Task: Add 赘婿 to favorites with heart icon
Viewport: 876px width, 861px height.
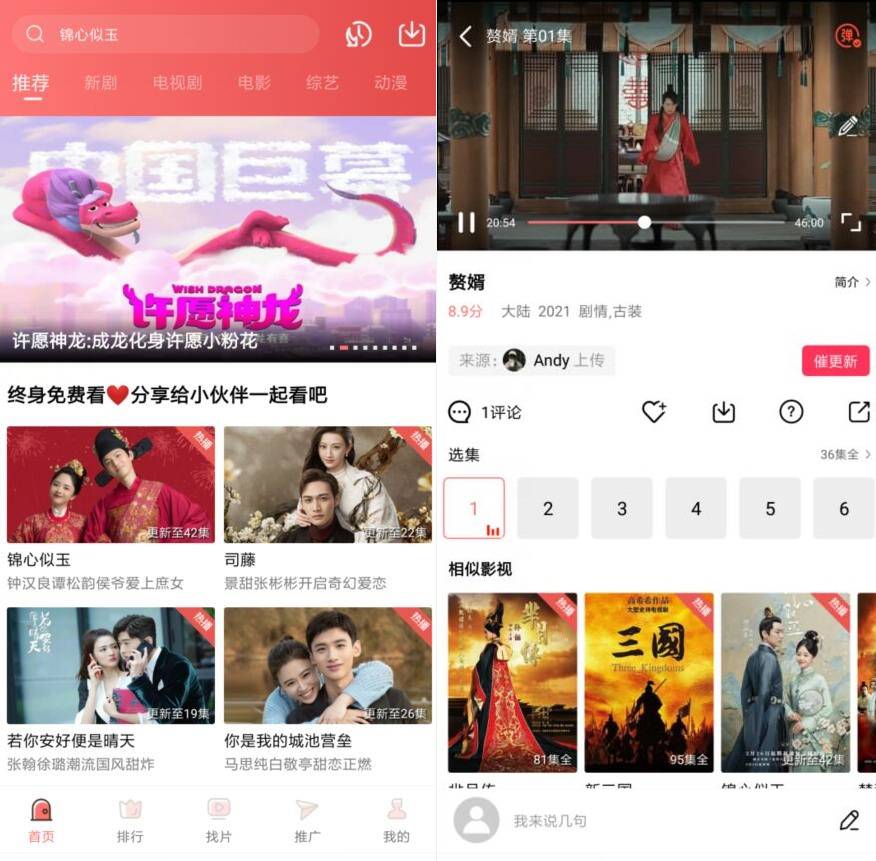Action: 654,412
